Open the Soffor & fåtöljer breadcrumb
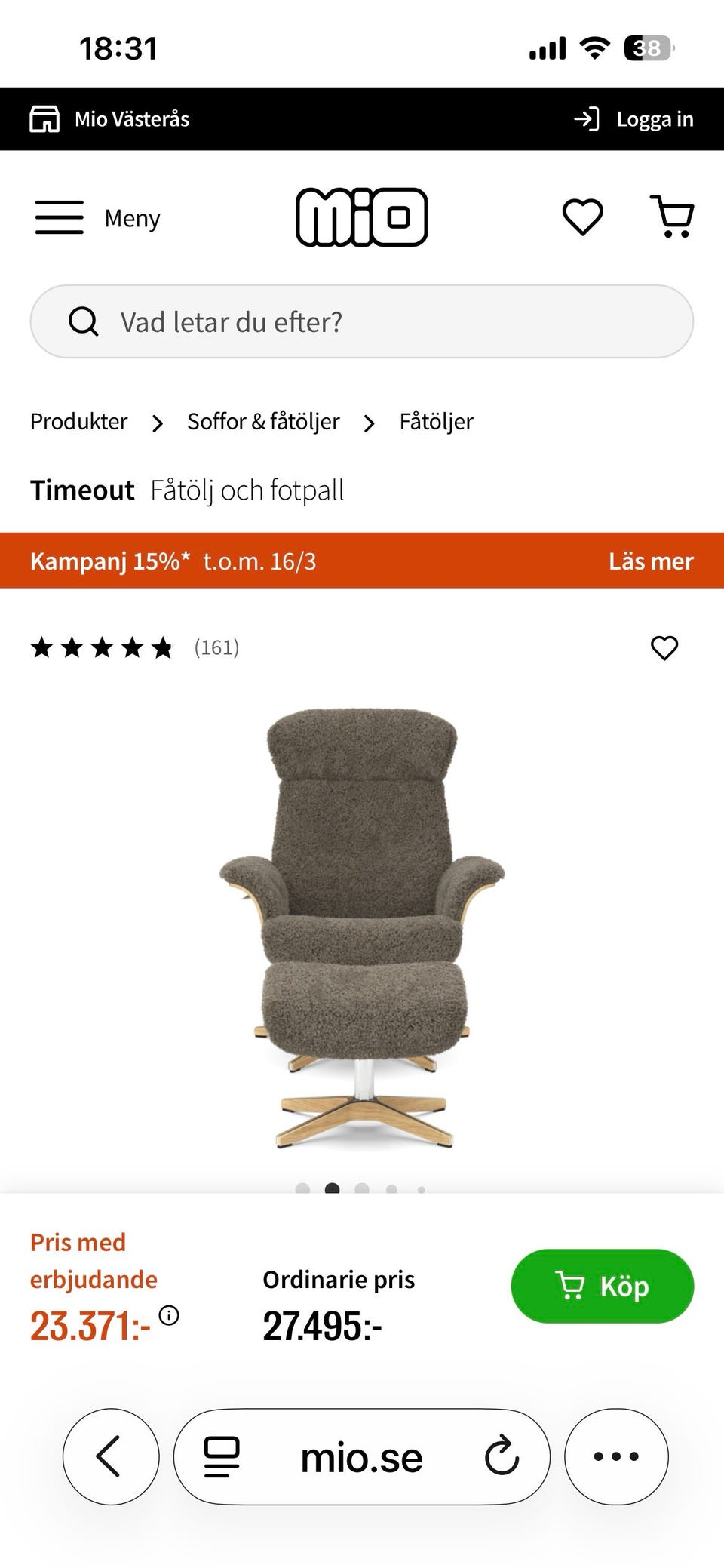 263,421
